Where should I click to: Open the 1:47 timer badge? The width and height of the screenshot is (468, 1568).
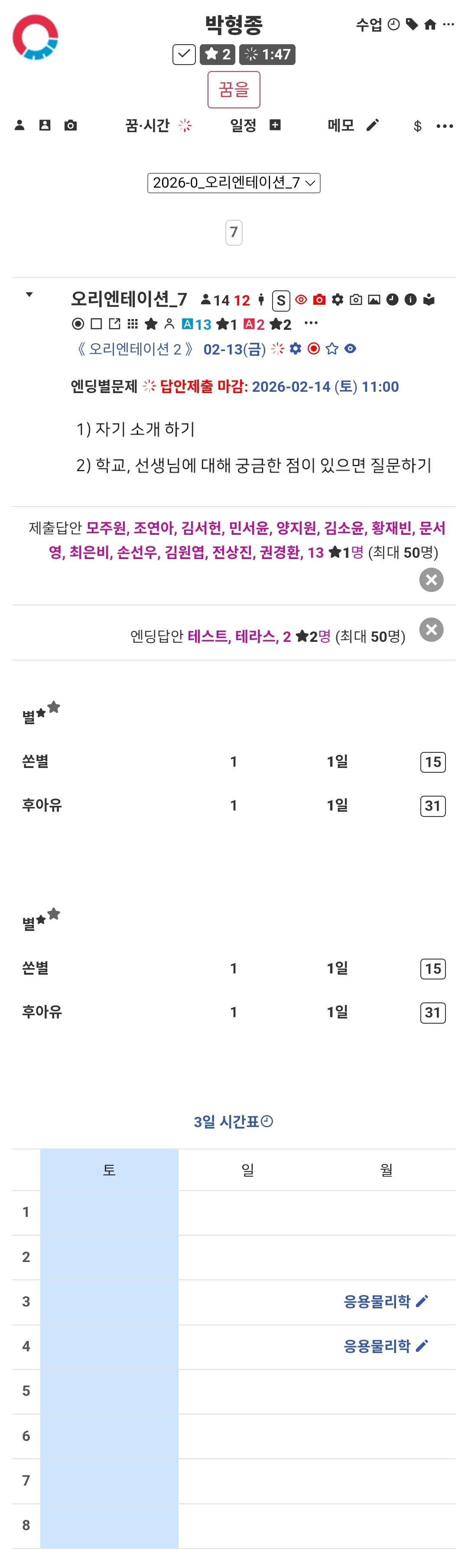(x=267, y=54)
